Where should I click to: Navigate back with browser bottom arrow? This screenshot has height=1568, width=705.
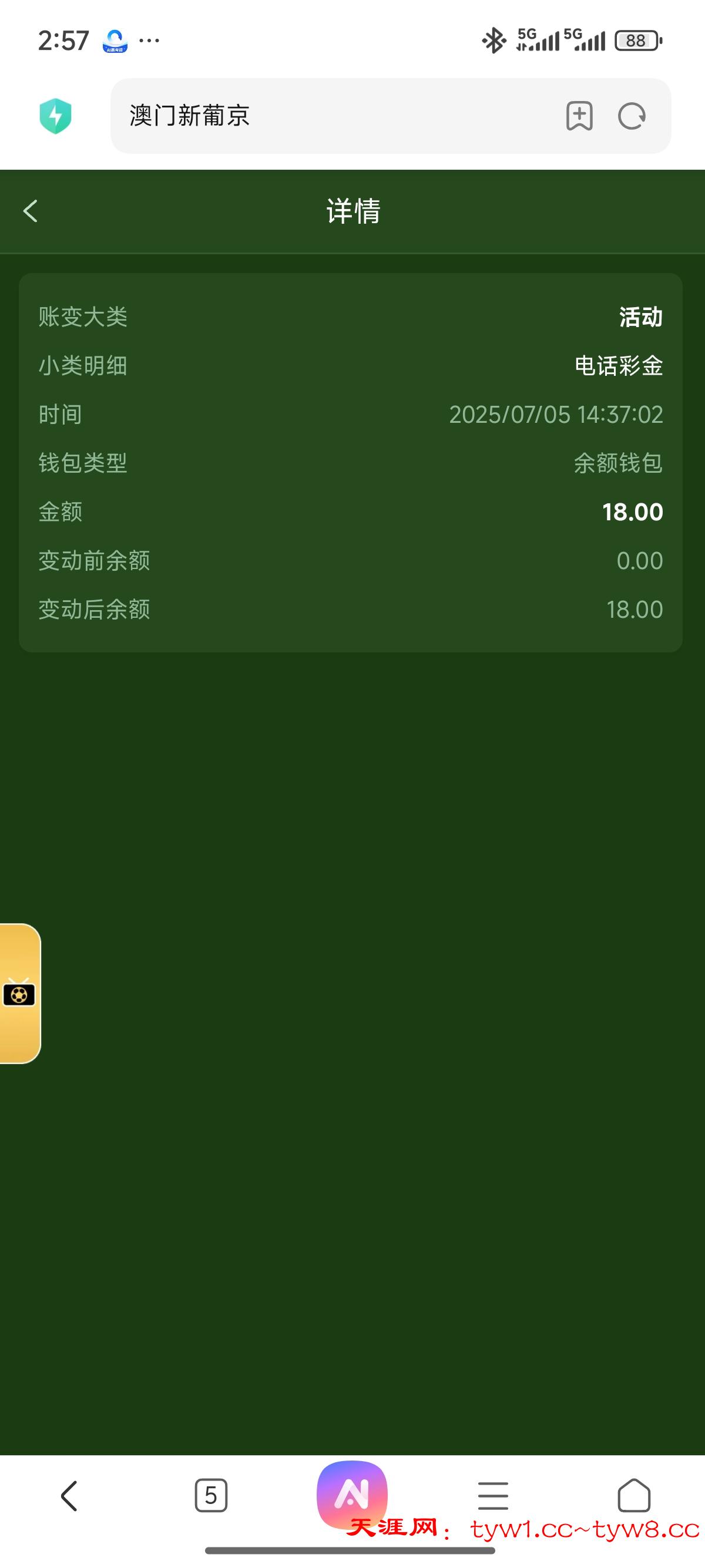click(x=69, y=1495)
